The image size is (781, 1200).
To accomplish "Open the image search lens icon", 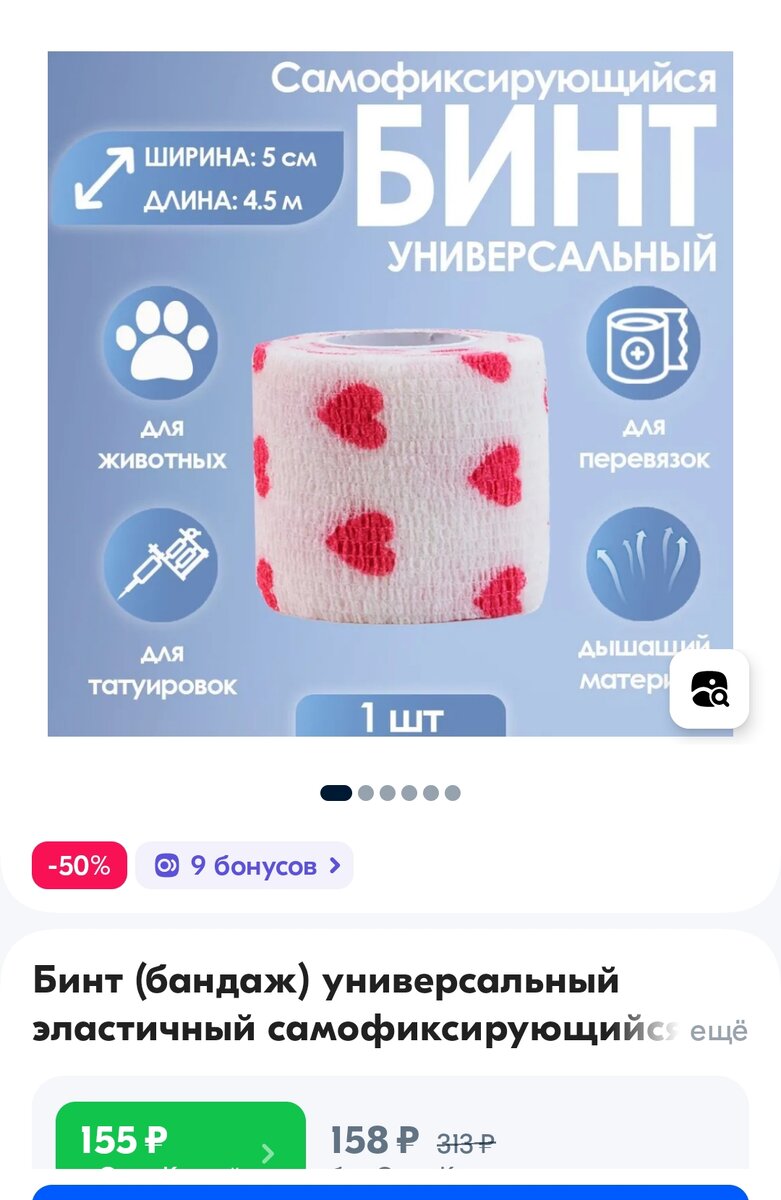I will [x=708, y=690].
